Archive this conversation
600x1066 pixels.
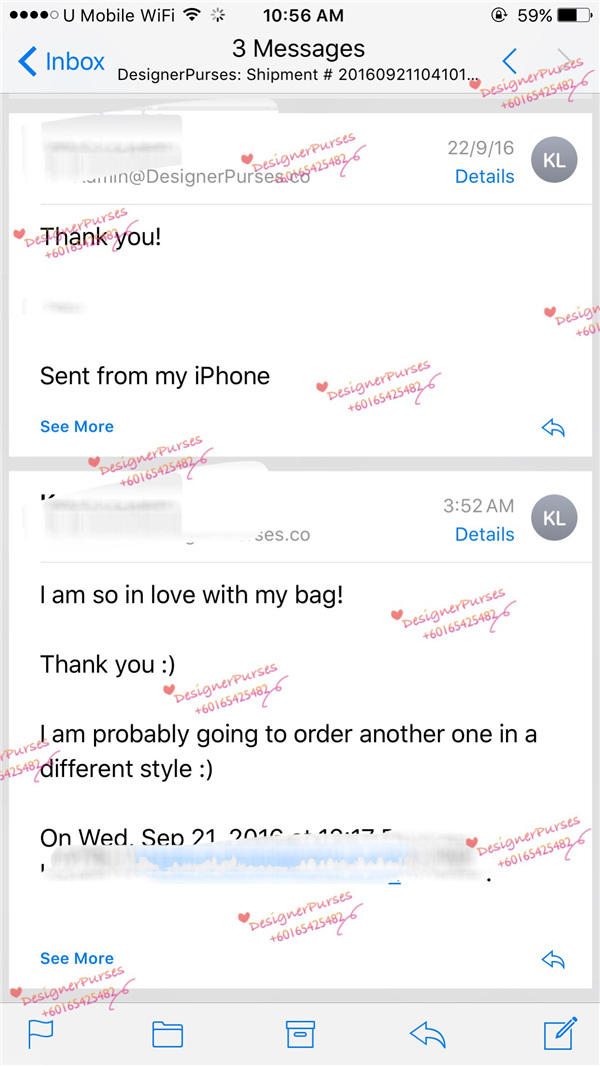click(x=300, y=1034)
